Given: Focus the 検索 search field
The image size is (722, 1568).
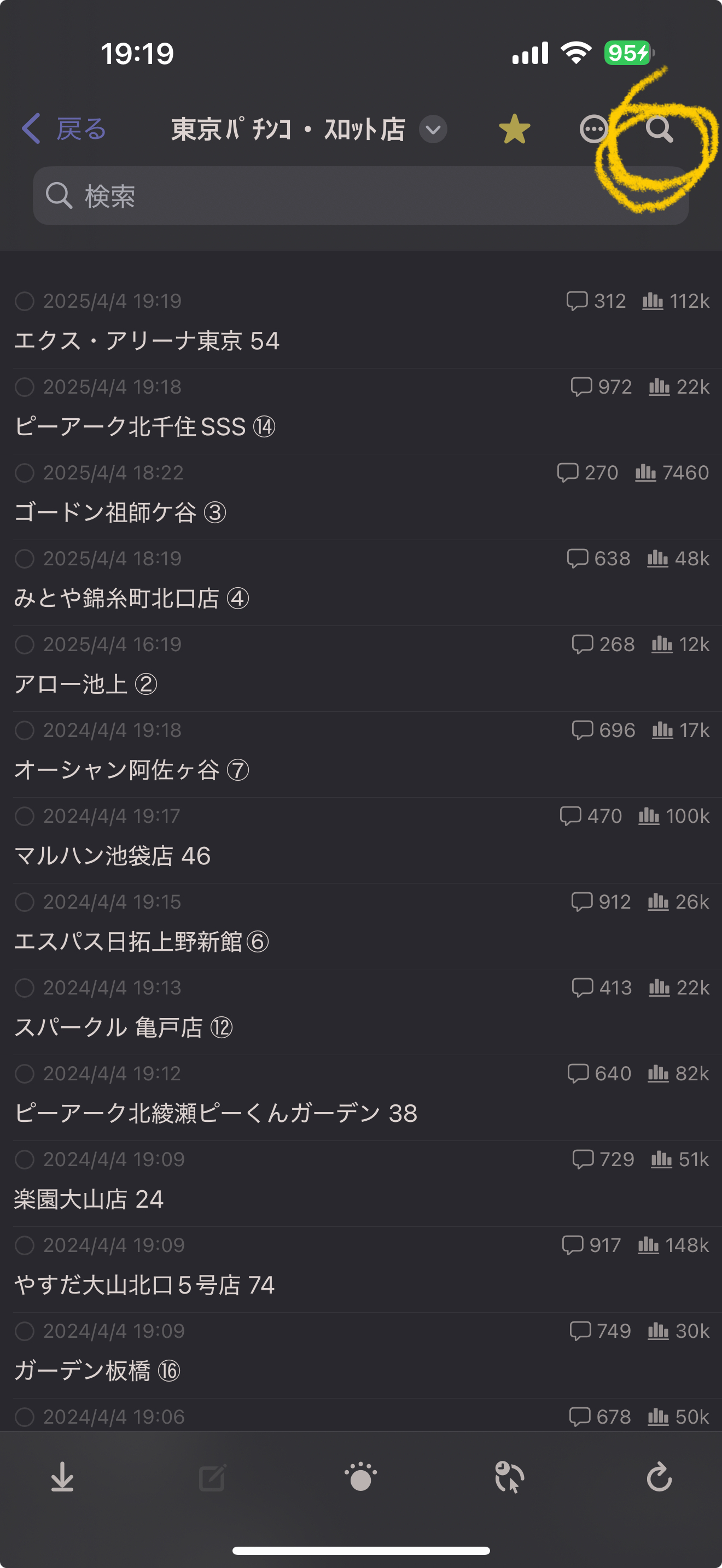Looking at the screenshot, I should point(360,196).
